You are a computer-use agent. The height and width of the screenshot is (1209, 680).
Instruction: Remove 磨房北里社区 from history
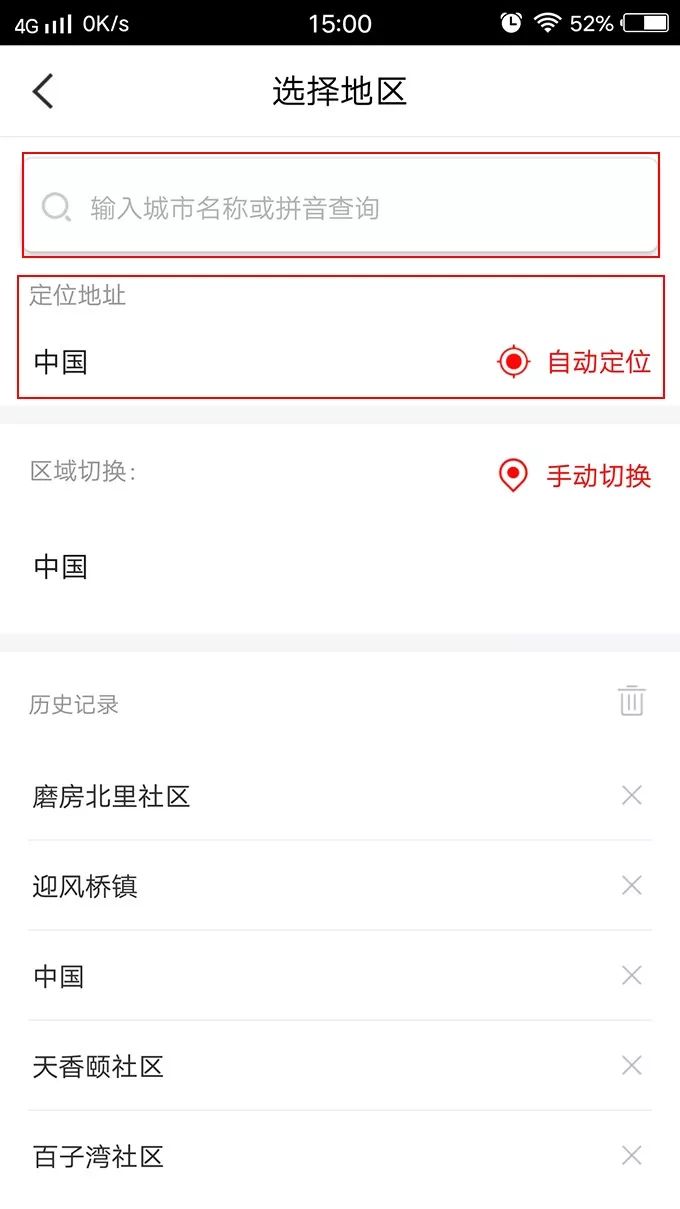pyautogui.click(x=631, y=796)
